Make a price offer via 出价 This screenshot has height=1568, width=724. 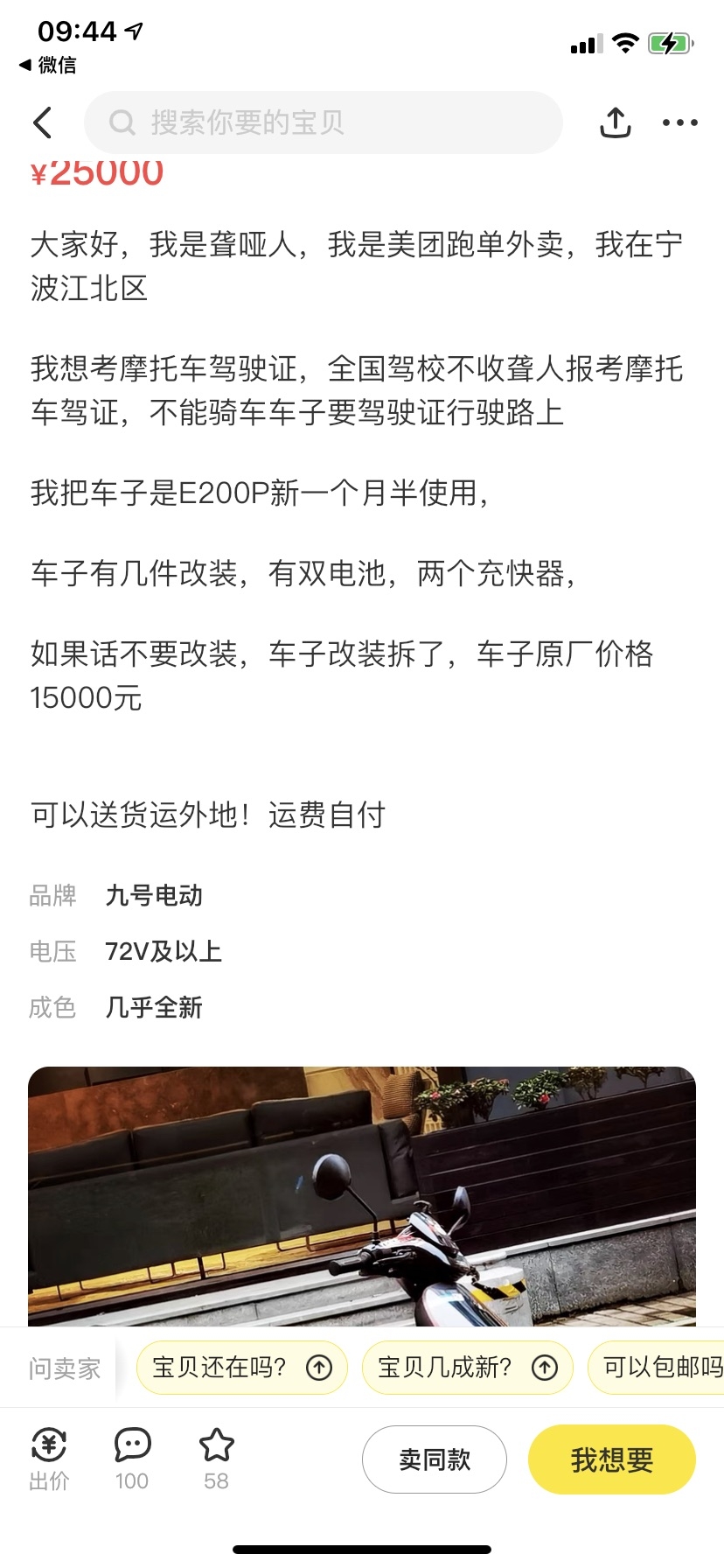tap(49, 1458)
